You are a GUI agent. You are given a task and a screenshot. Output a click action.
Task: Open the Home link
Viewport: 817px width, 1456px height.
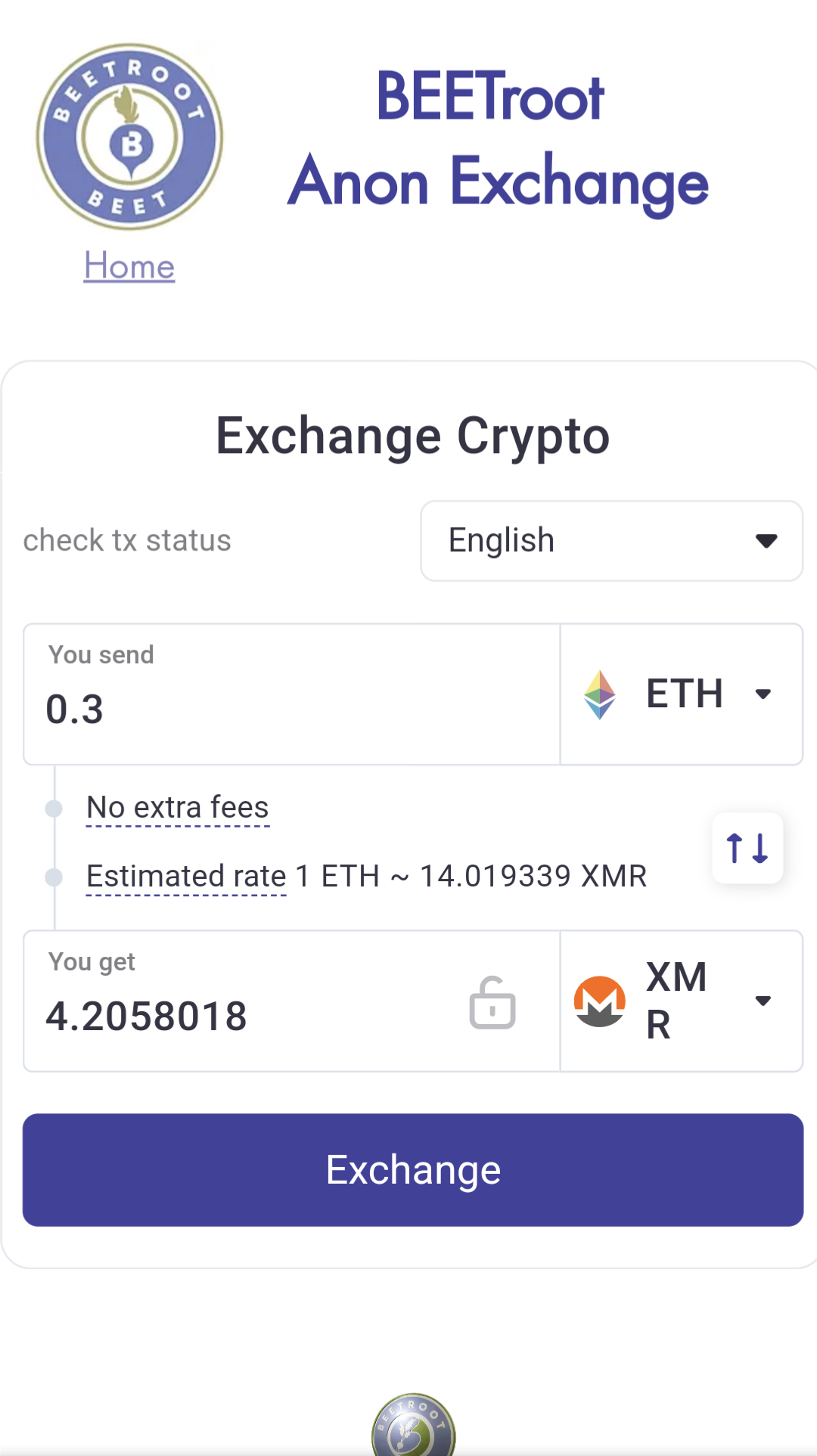click(x=129, y=266)
